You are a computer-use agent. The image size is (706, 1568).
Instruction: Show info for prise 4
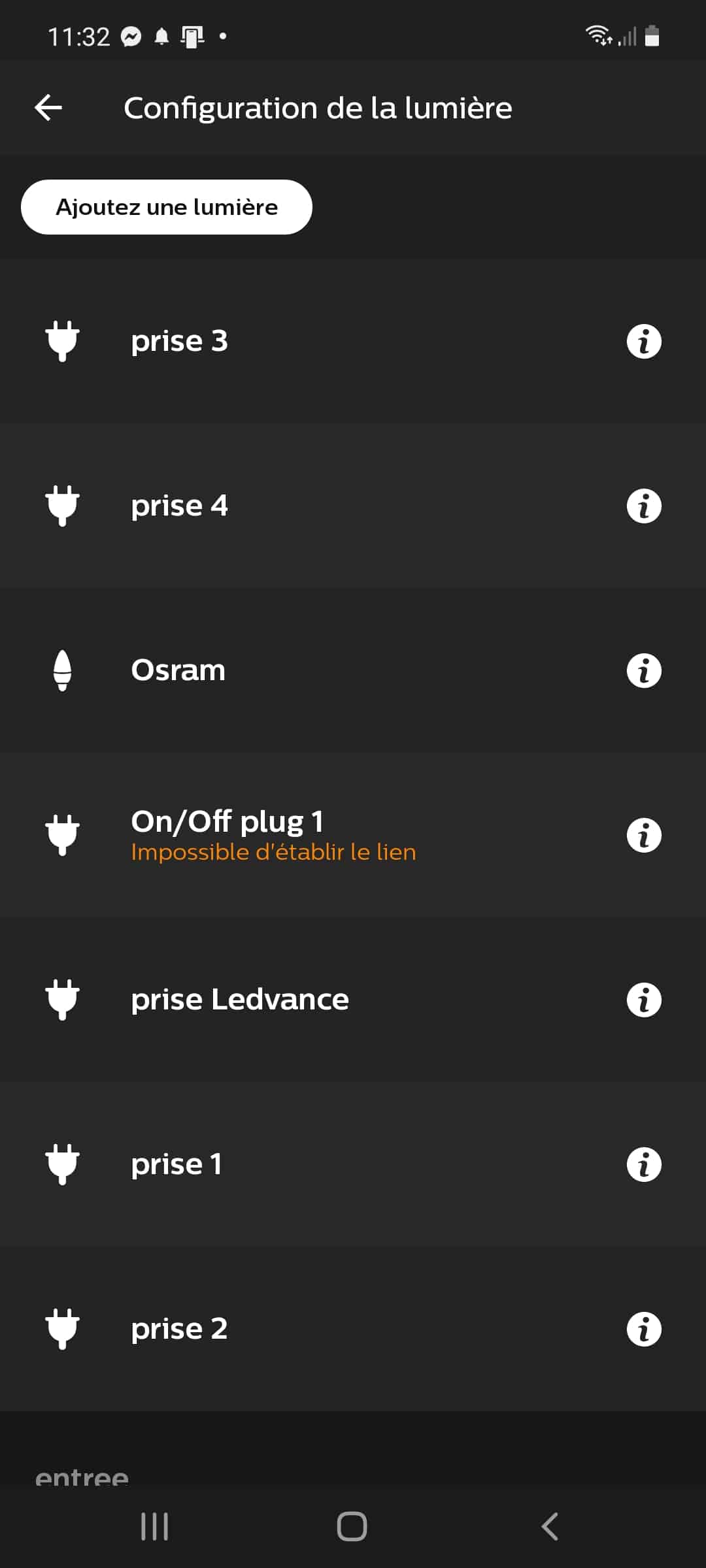click(644, 506)
